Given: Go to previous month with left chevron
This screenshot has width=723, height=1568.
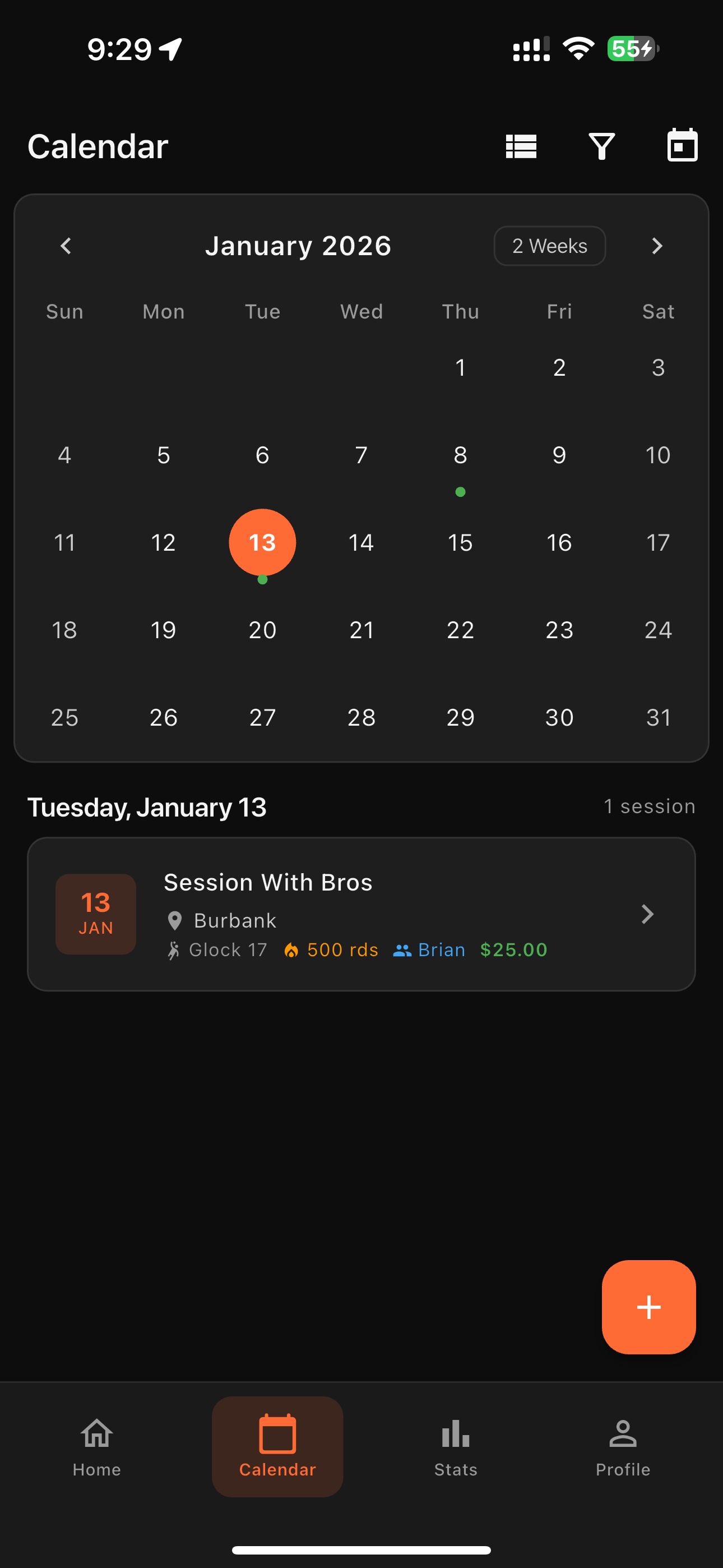Looking at the screenshot, I should 66,246.
